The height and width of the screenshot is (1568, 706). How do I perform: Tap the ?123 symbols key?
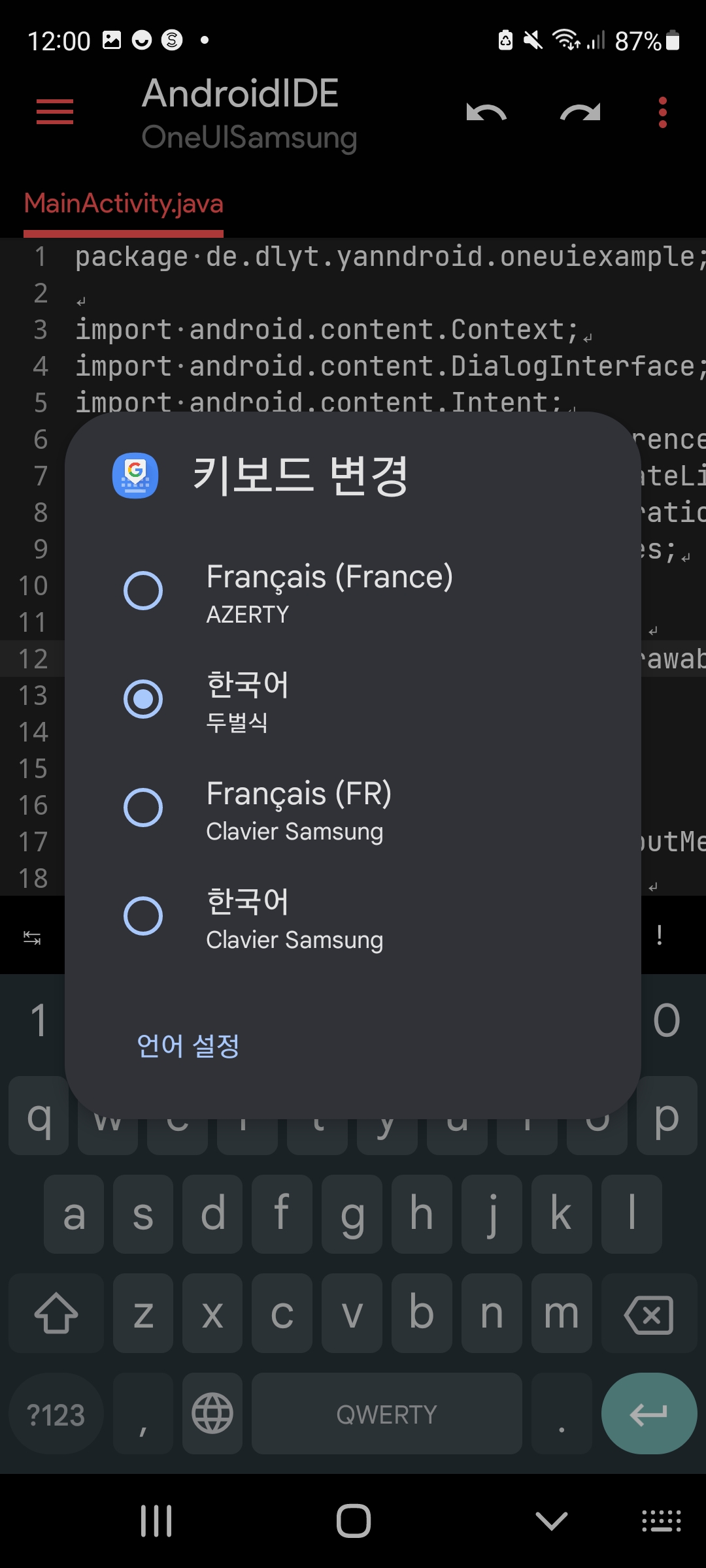(x=56, y=1414)
